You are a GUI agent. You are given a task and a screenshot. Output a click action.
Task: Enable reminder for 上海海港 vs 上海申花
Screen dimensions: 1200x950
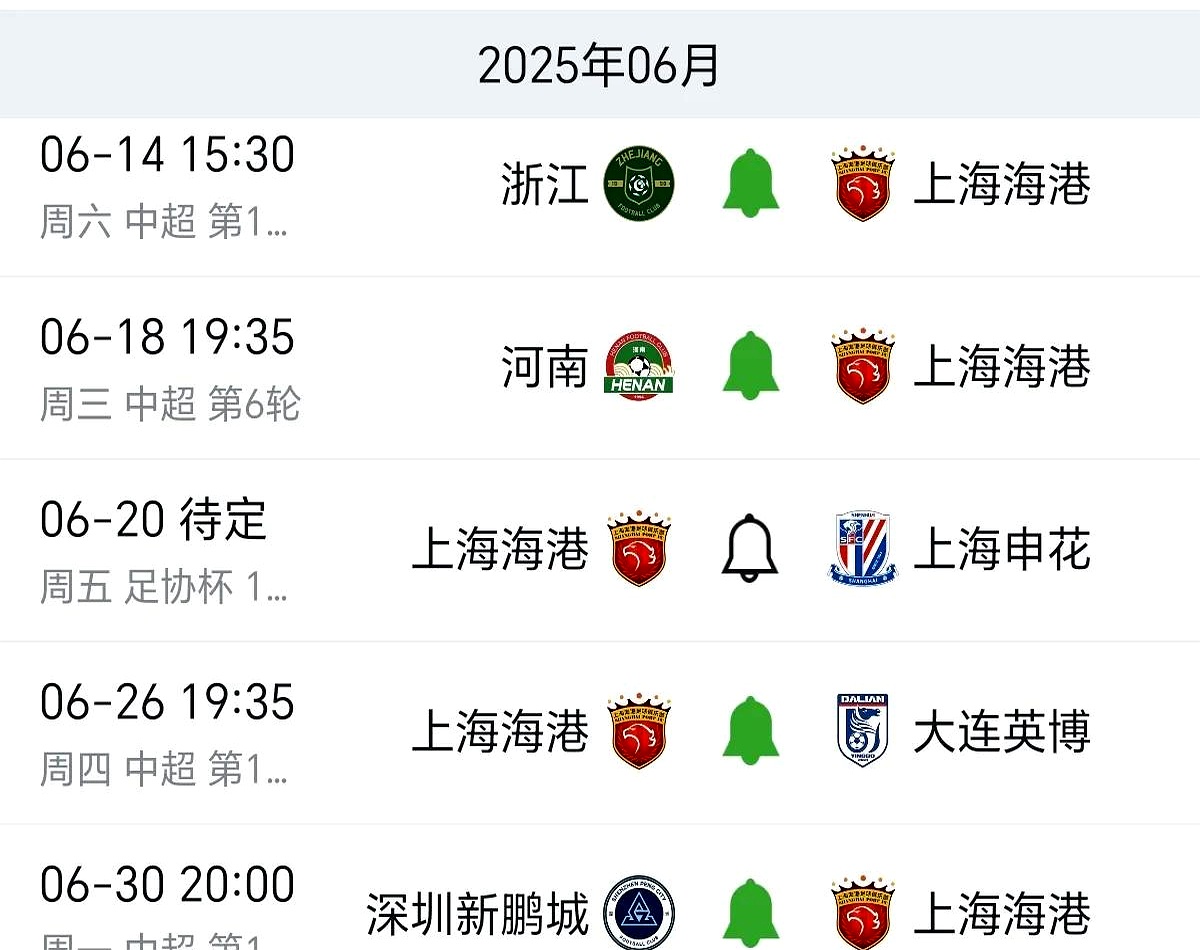[x=750, y=549]
